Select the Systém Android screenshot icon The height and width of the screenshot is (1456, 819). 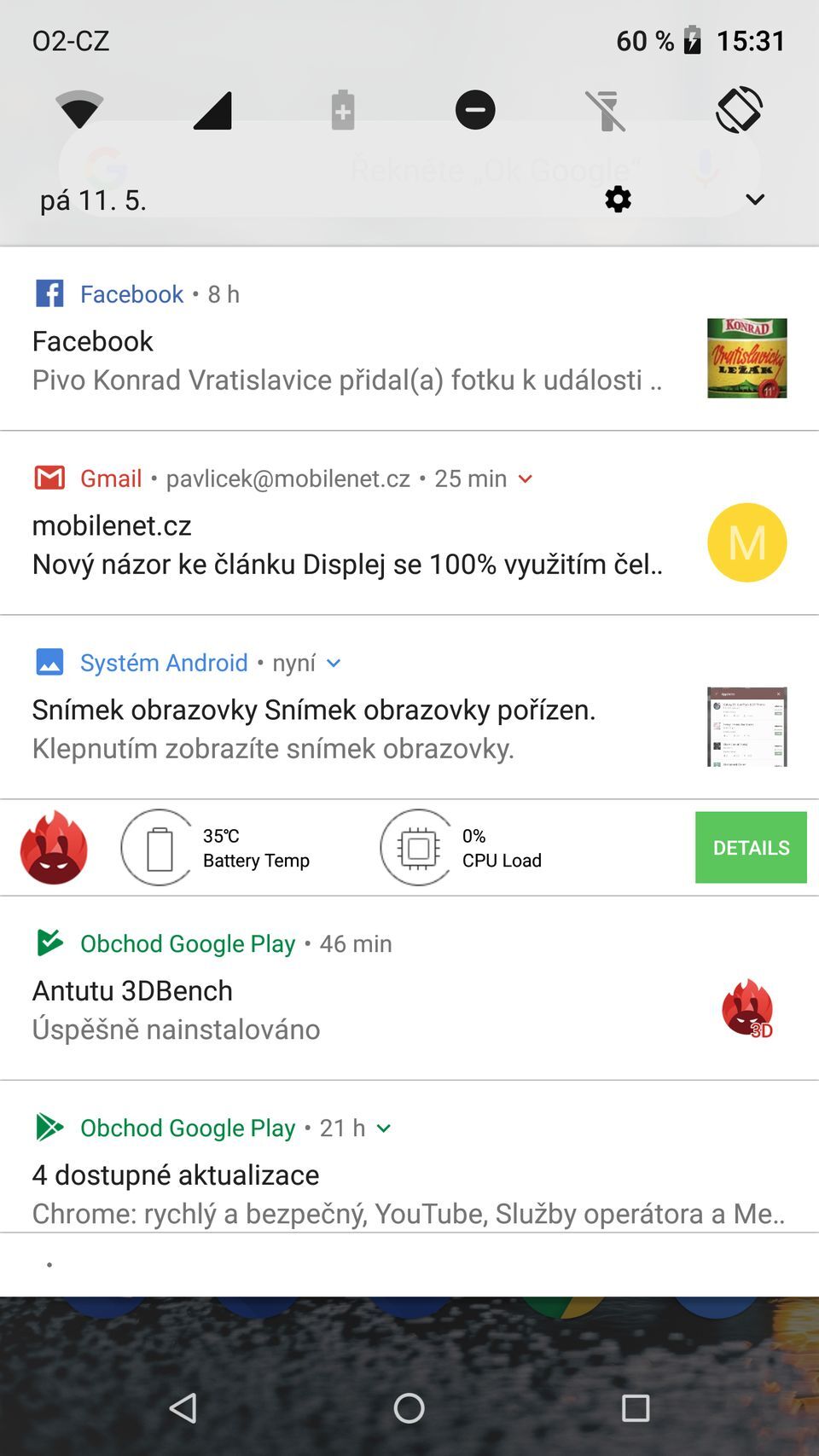49,661
